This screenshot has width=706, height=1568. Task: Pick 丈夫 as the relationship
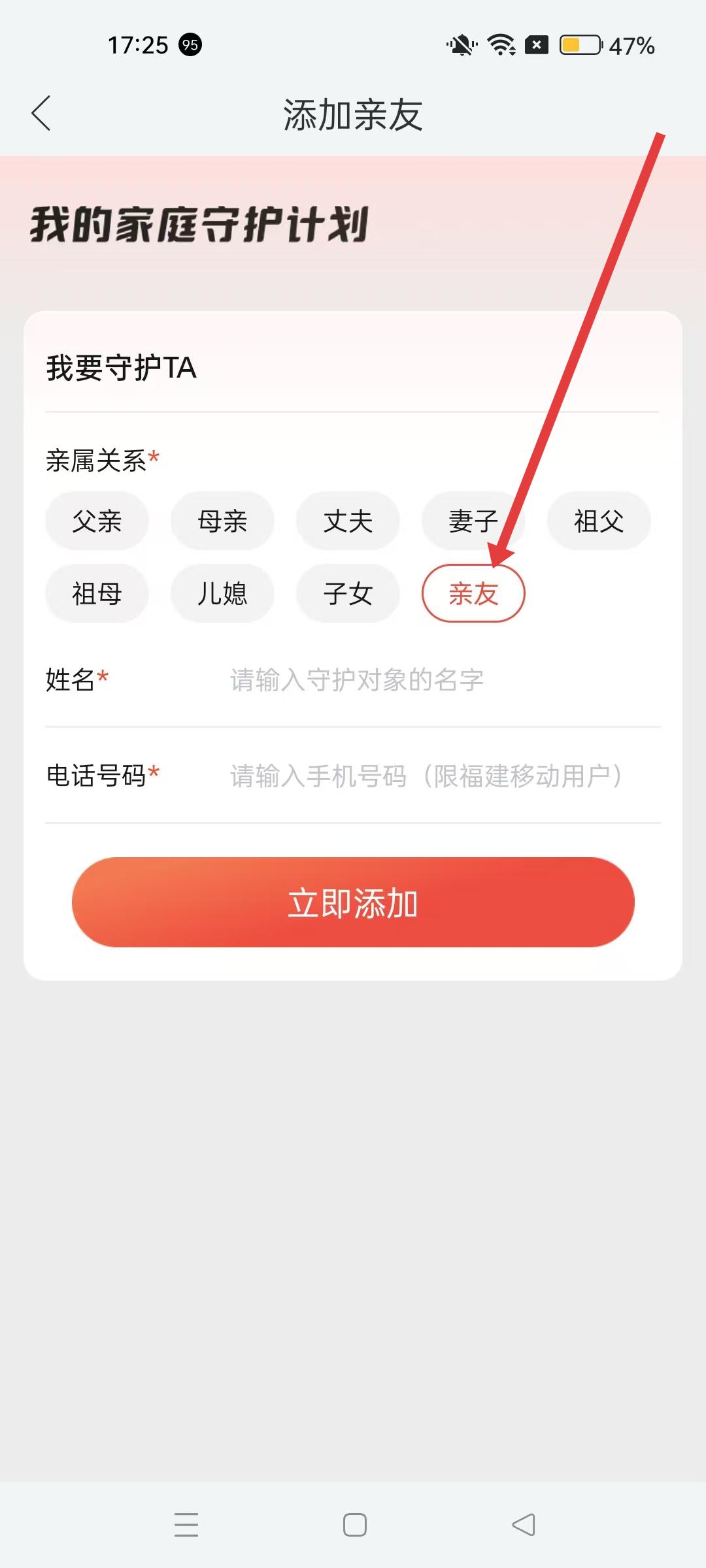348,521
